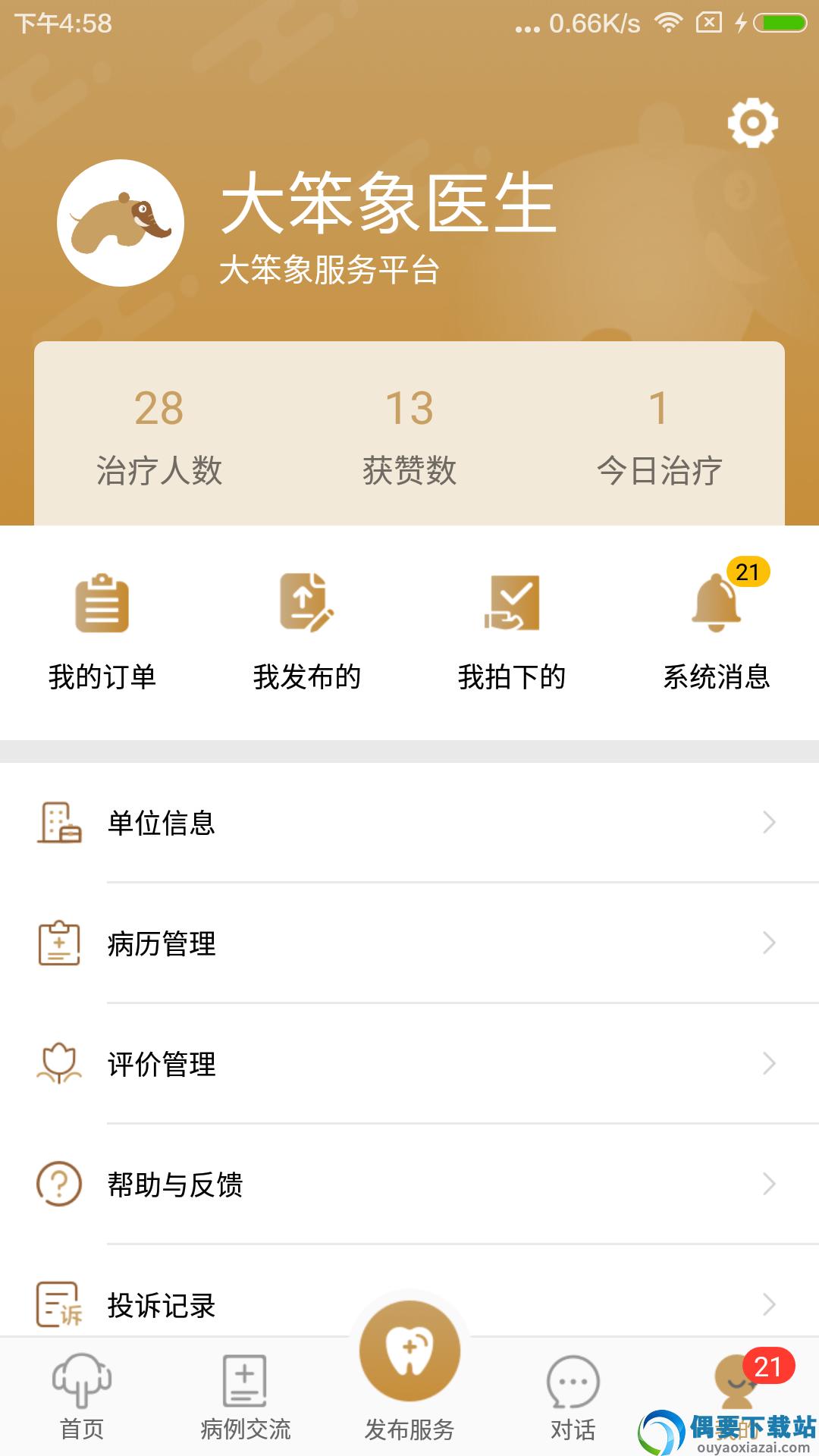Open 评价管理

162,1065
